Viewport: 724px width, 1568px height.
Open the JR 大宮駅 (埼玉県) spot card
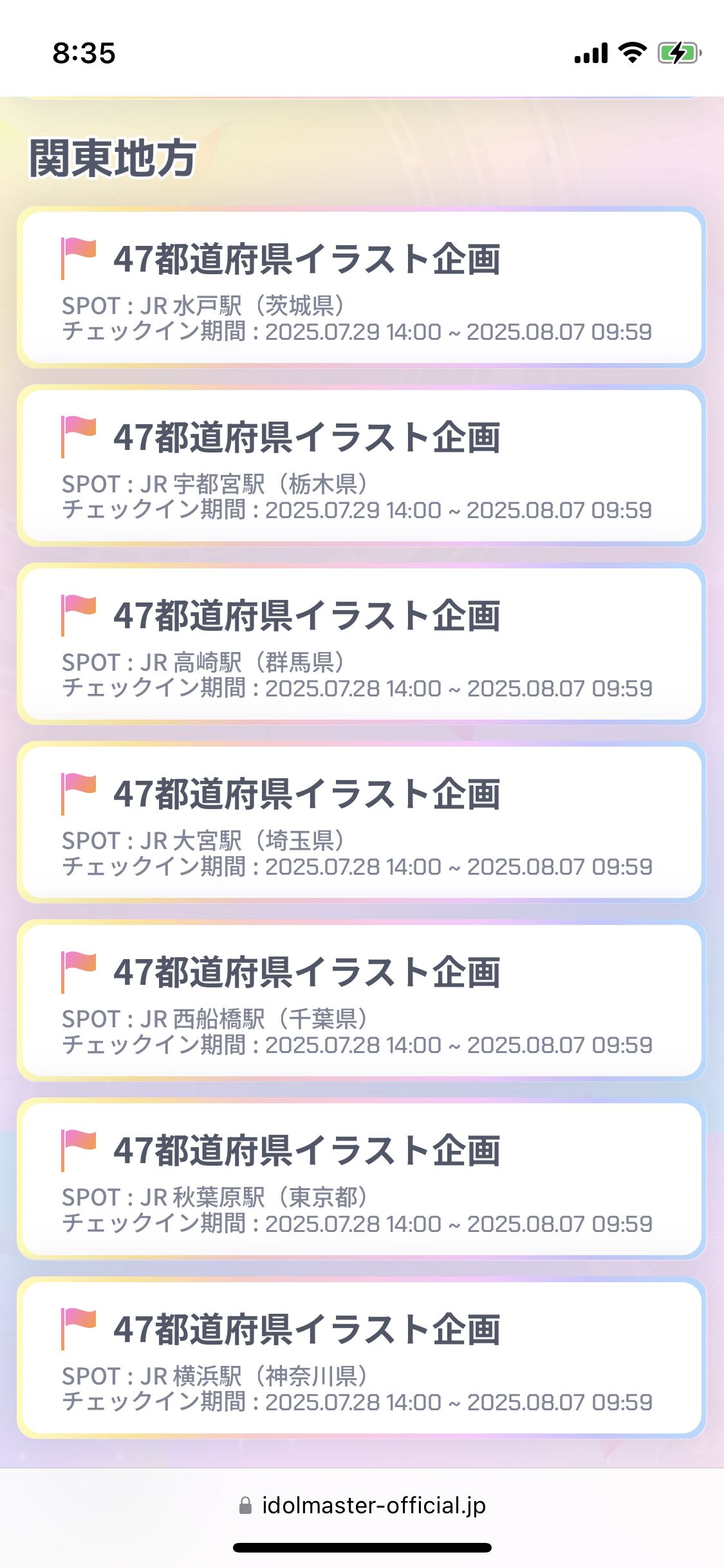coord(362,822)
